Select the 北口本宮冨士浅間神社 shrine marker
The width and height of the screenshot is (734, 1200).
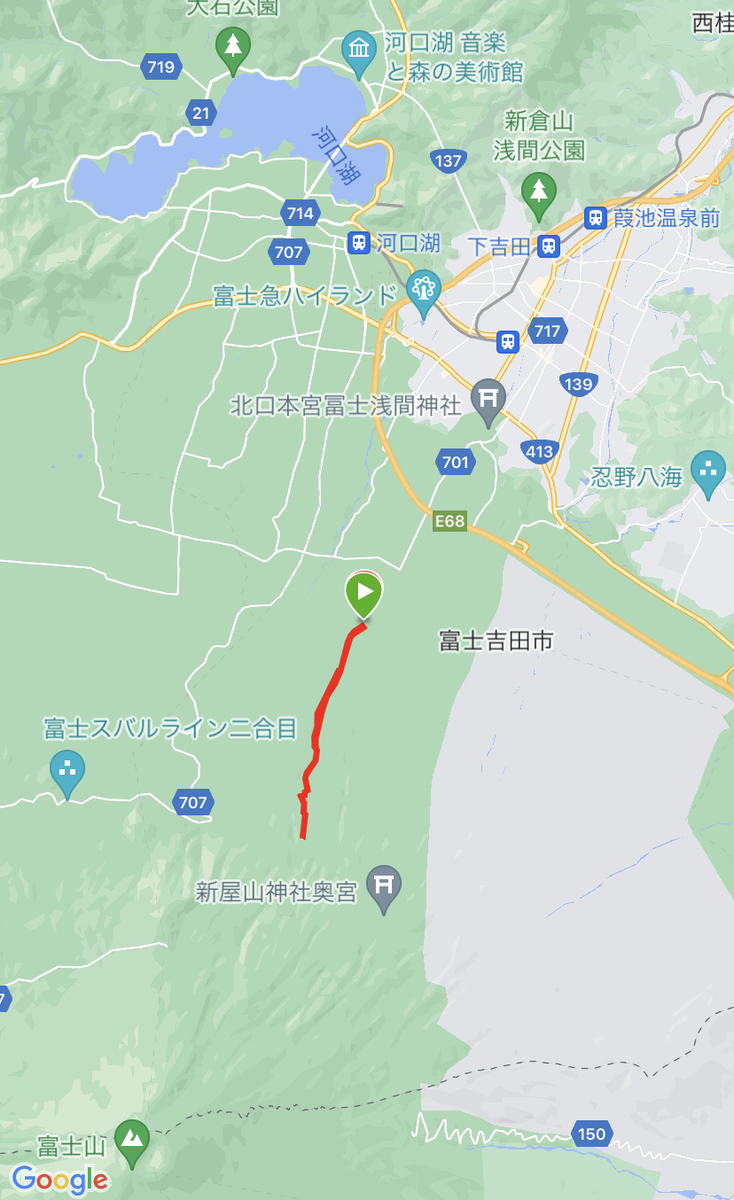488,401
